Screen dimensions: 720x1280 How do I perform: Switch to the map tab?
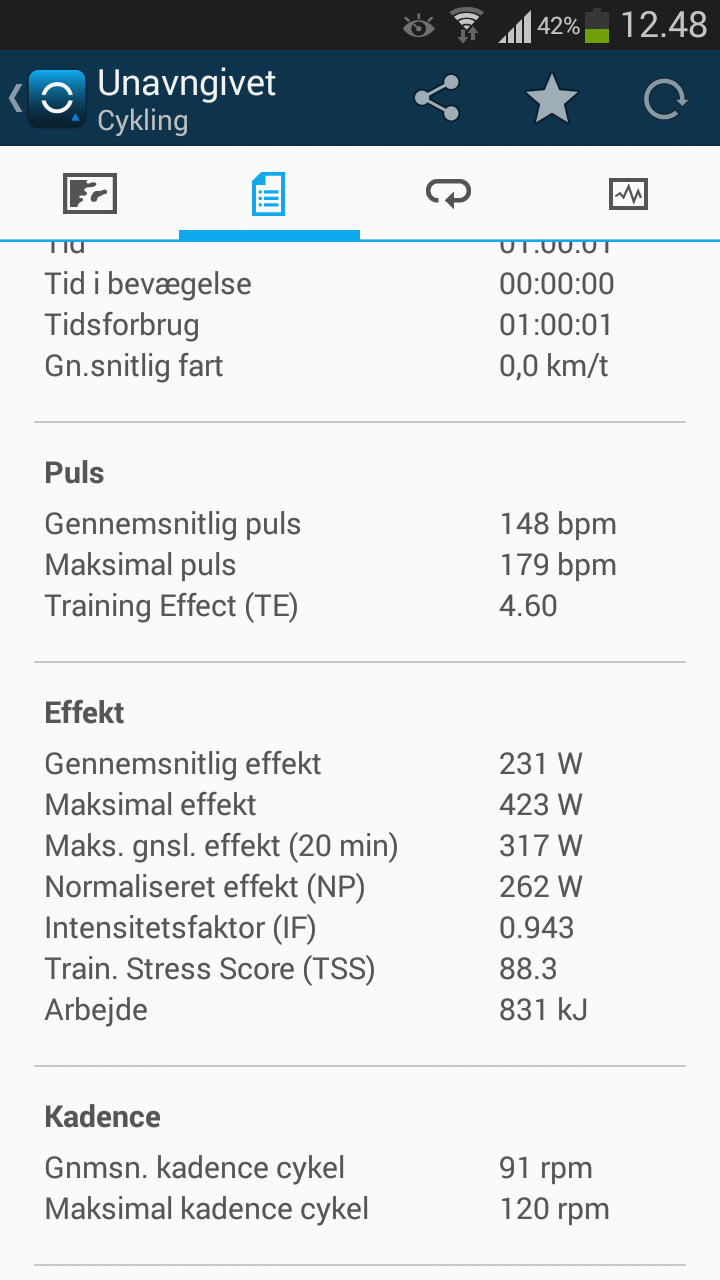click(x=90, y=193)
